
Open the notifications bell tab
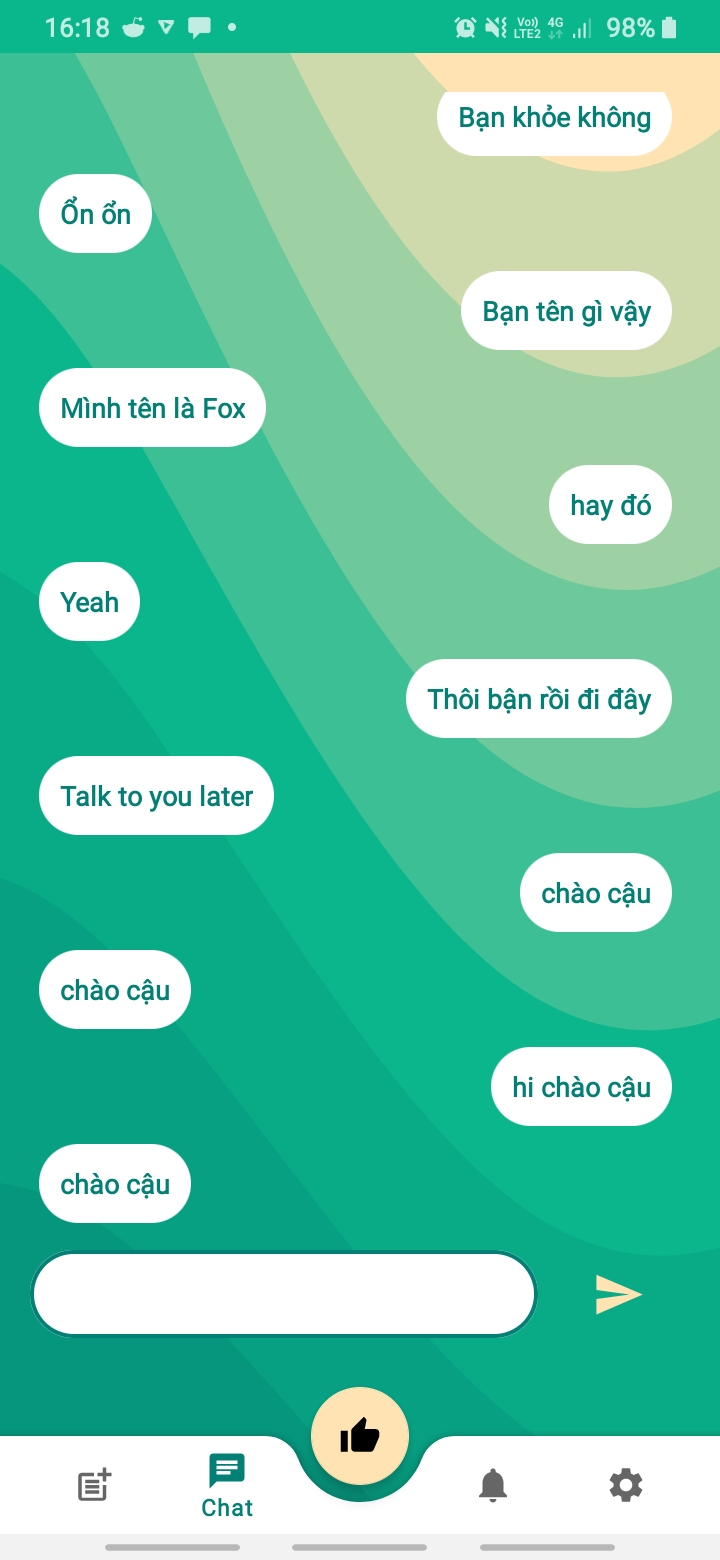click(x=493, y=1485)
